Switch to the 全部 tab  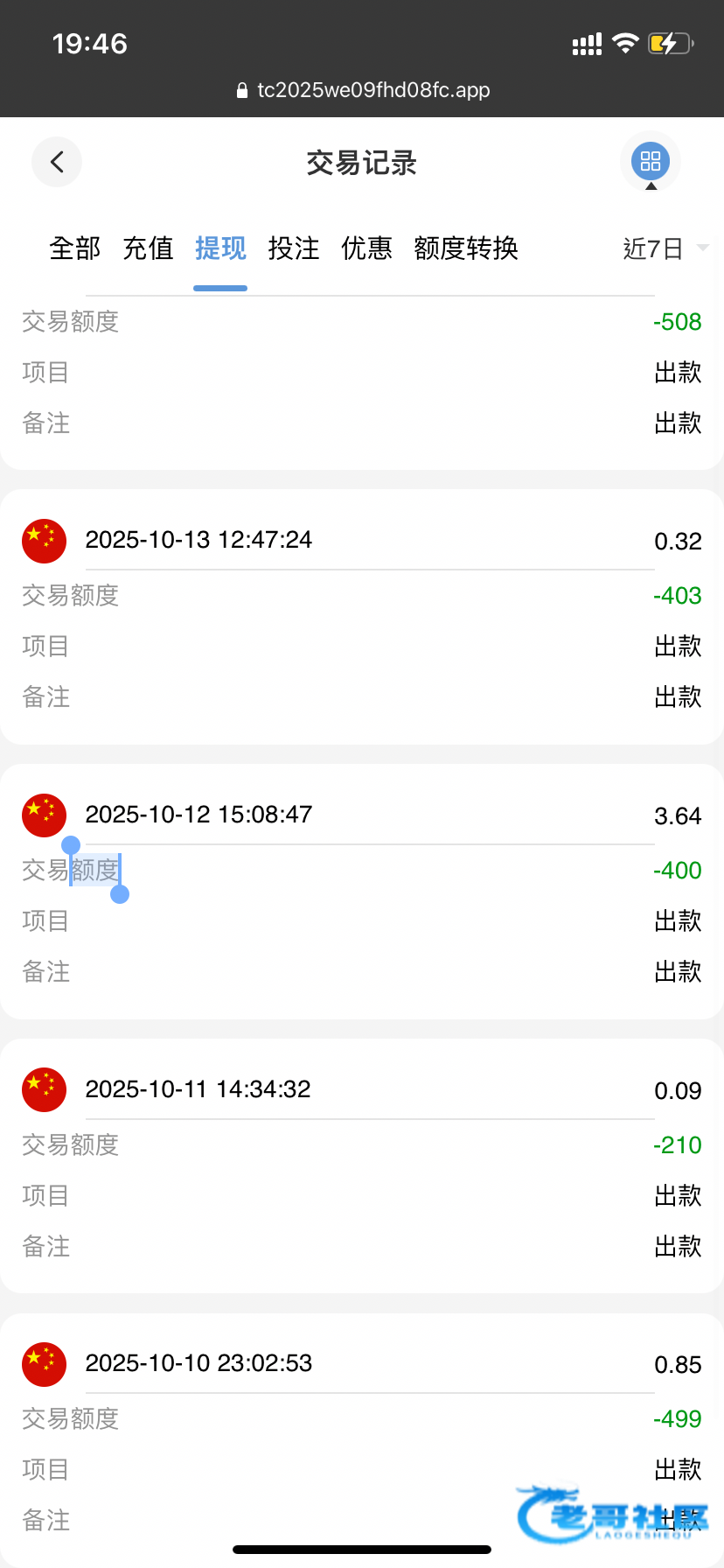(x=75, y=248)
